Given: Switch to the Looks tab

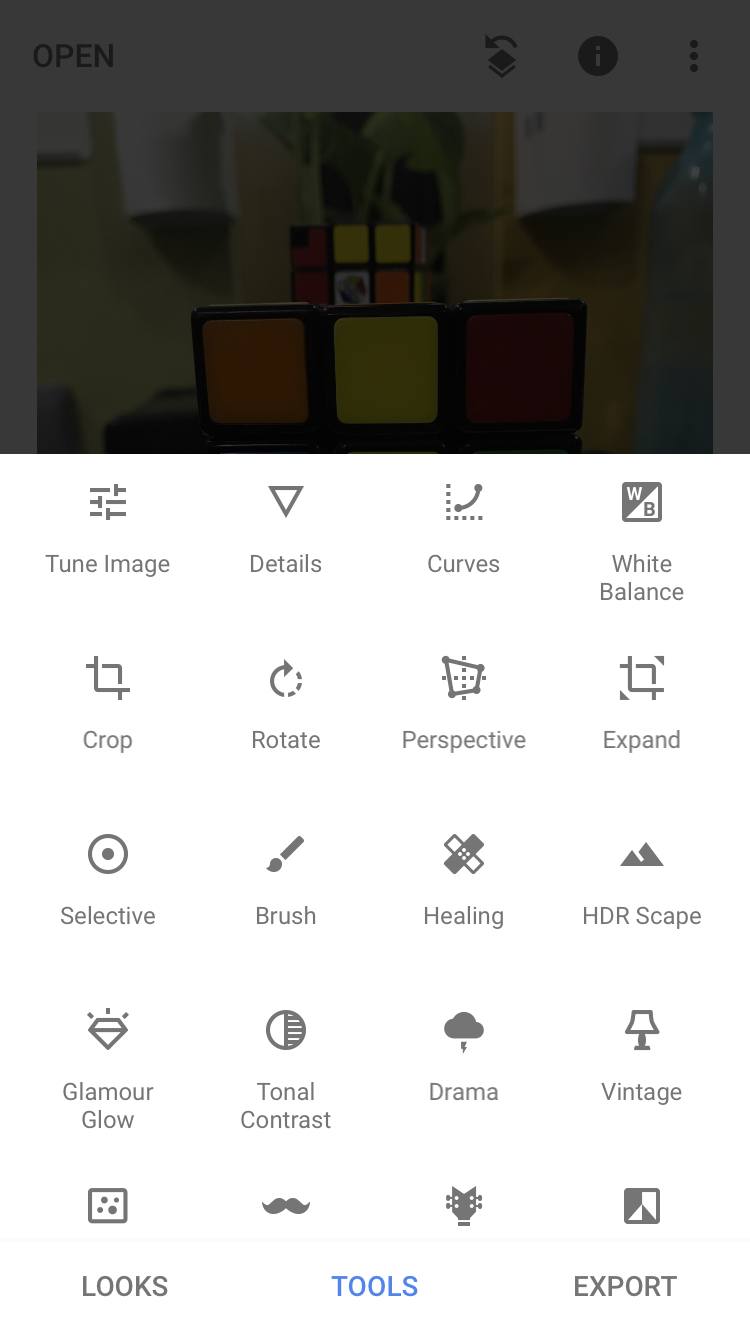Looking at the screenshot, I should tap(125, 1286).
